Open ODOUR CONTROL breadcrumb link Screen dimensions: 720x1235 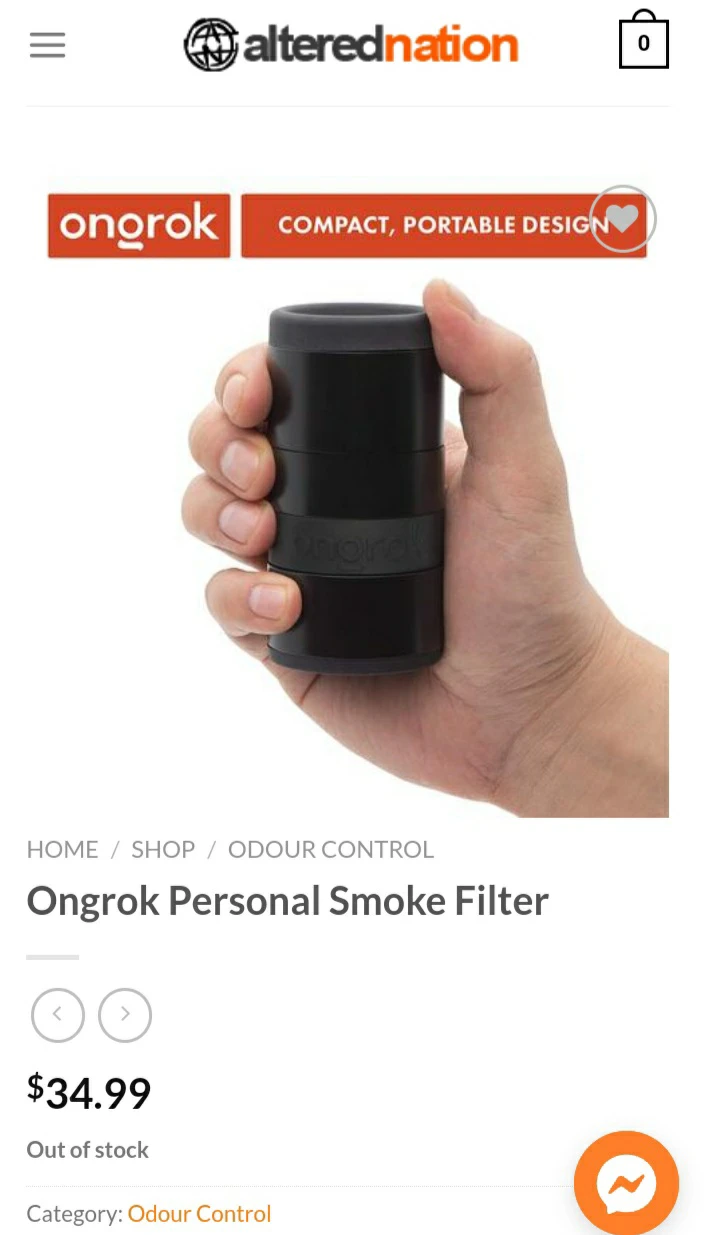tap(330, 850)
